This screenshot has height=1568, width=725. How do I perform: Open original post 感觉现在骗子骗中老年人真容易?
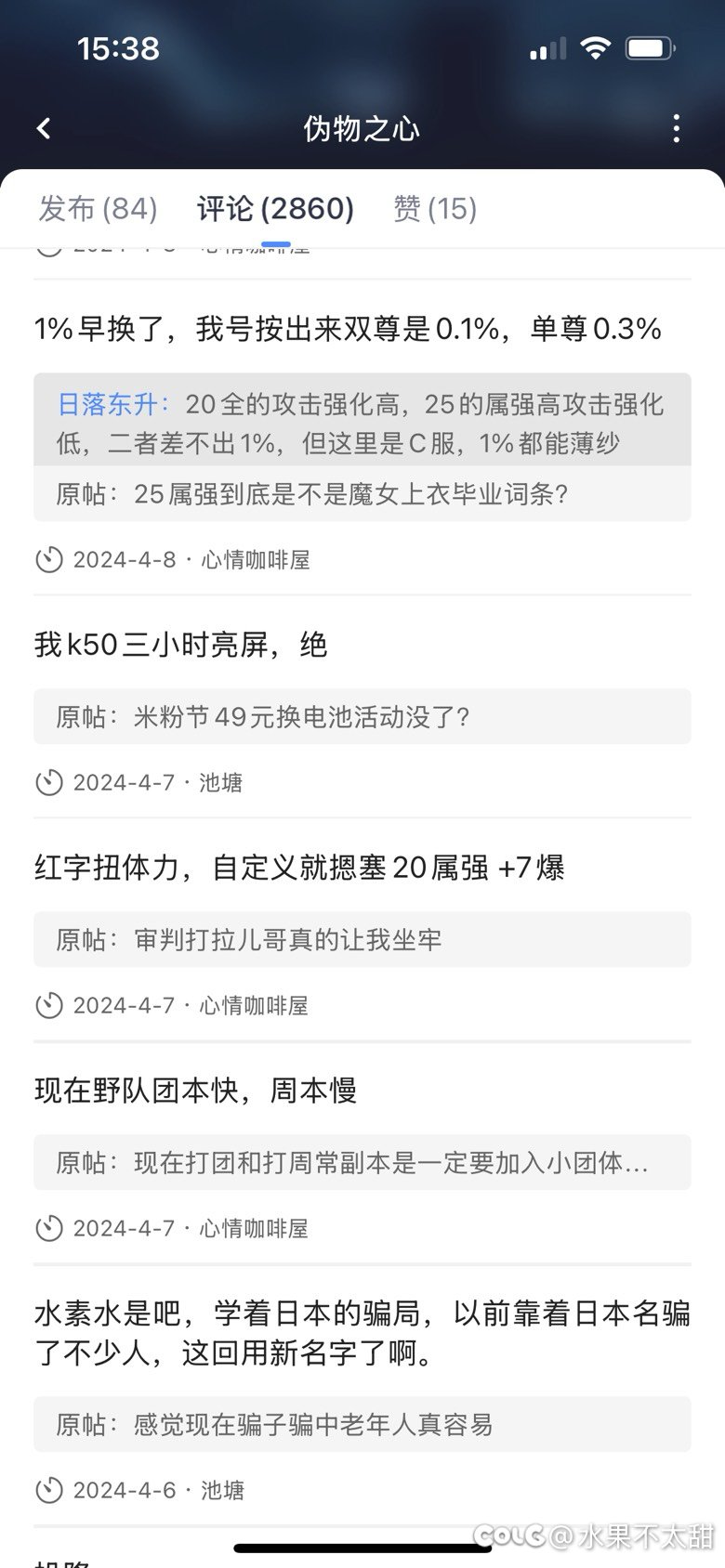pos(362,1425)
